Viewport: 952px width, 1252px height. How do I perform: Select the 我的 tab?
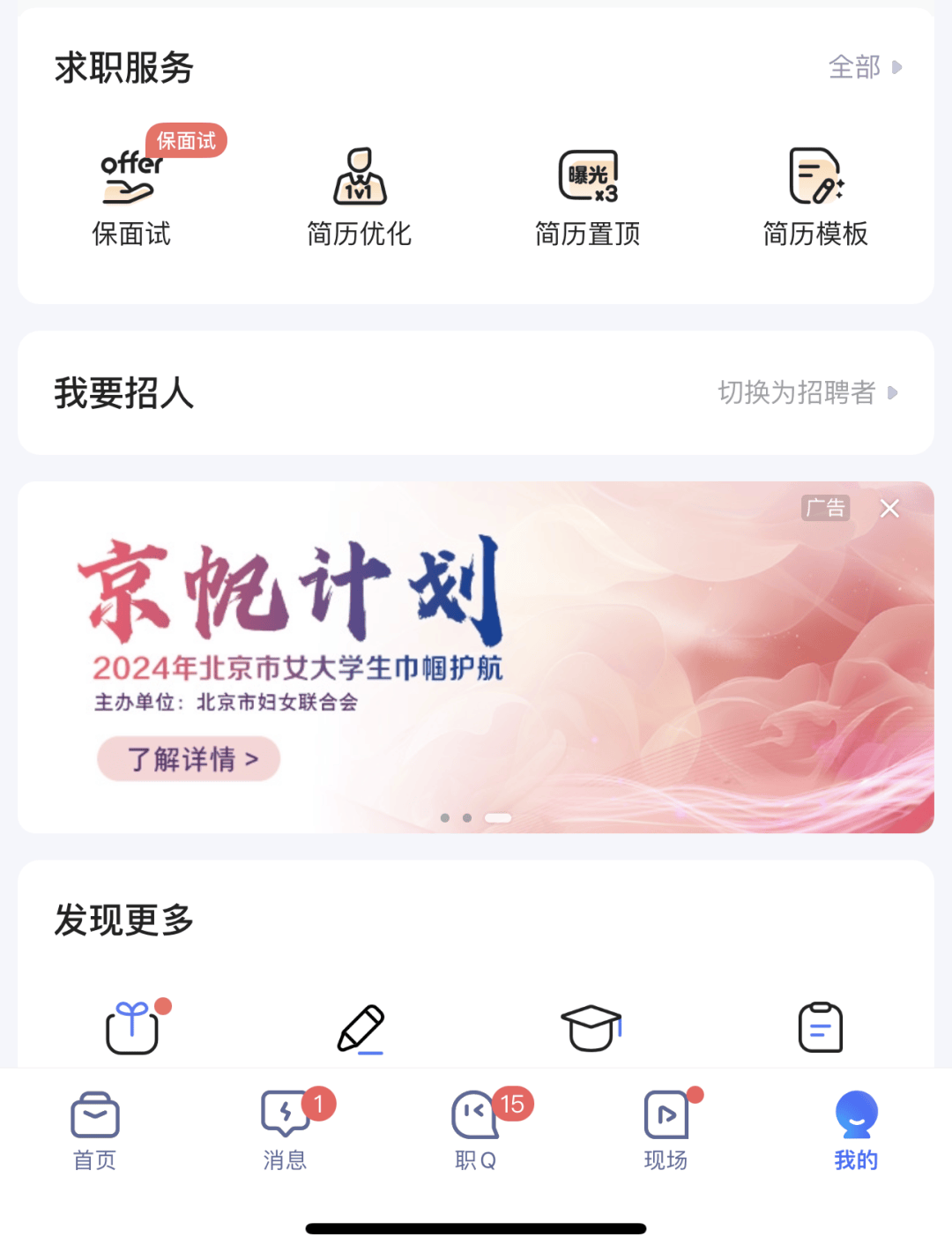click(x=856, y=1131)
